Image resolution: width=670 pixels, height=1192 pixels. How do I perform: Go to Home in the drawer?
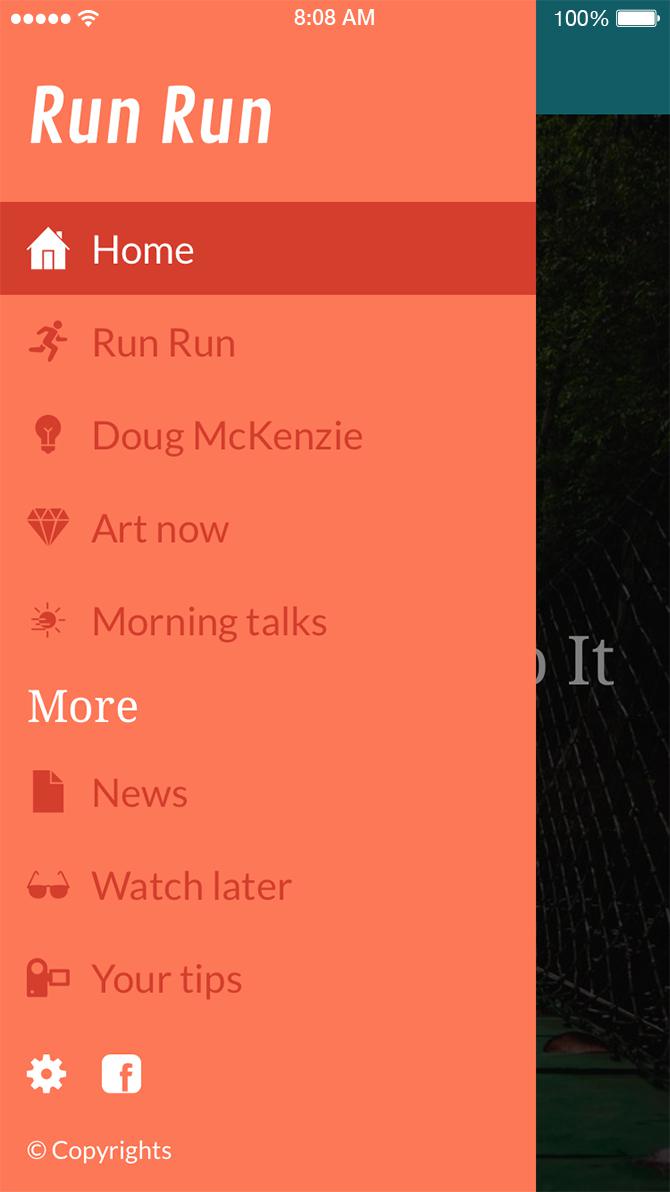point(142,249)
